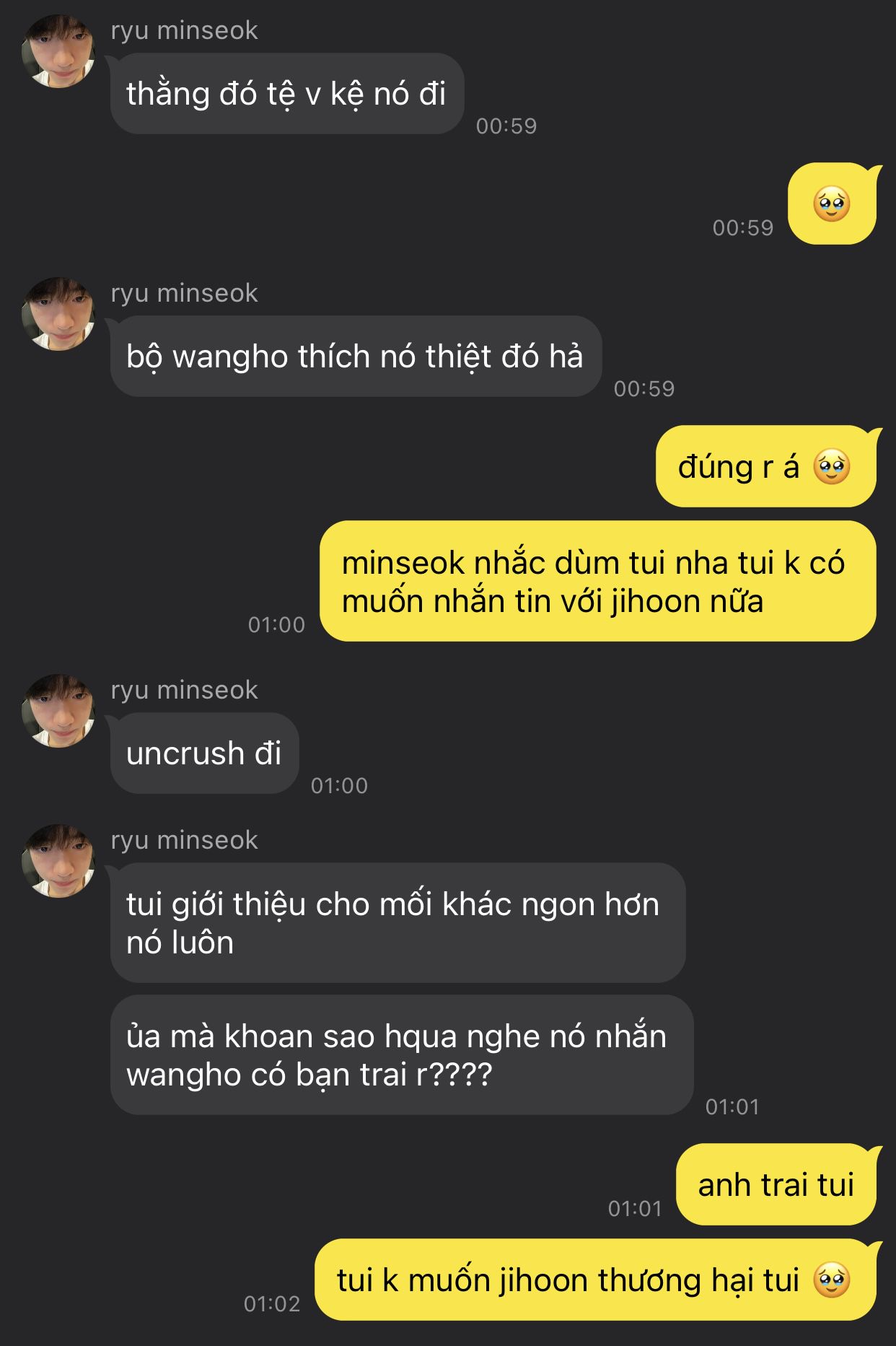Viewport: 896px width, 1346px height.
Task: View profile from avatar beside "uncrush đi"
Action: 58,711
